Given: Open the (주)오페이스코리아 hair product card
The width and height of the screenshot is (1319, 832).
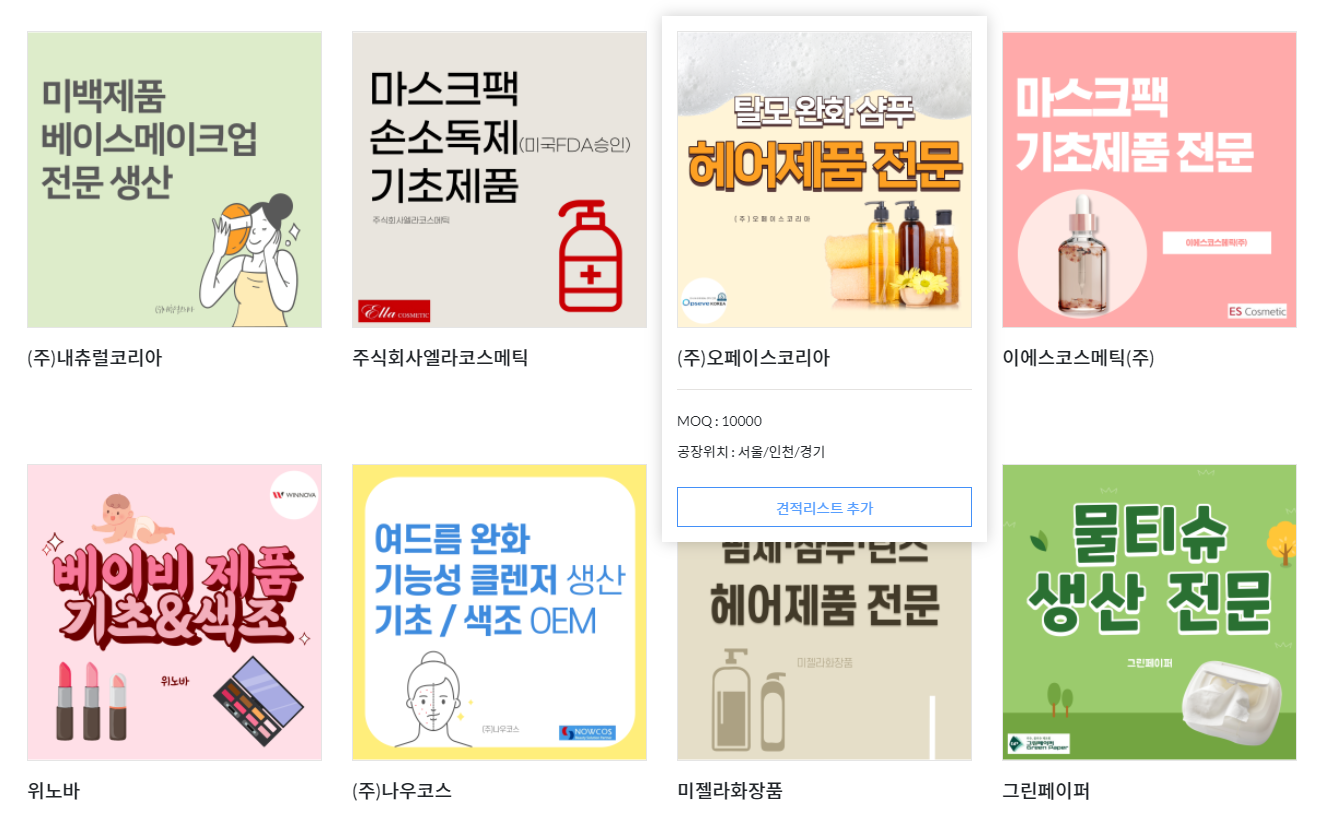Looking at the screenshot, I should 824,180.
